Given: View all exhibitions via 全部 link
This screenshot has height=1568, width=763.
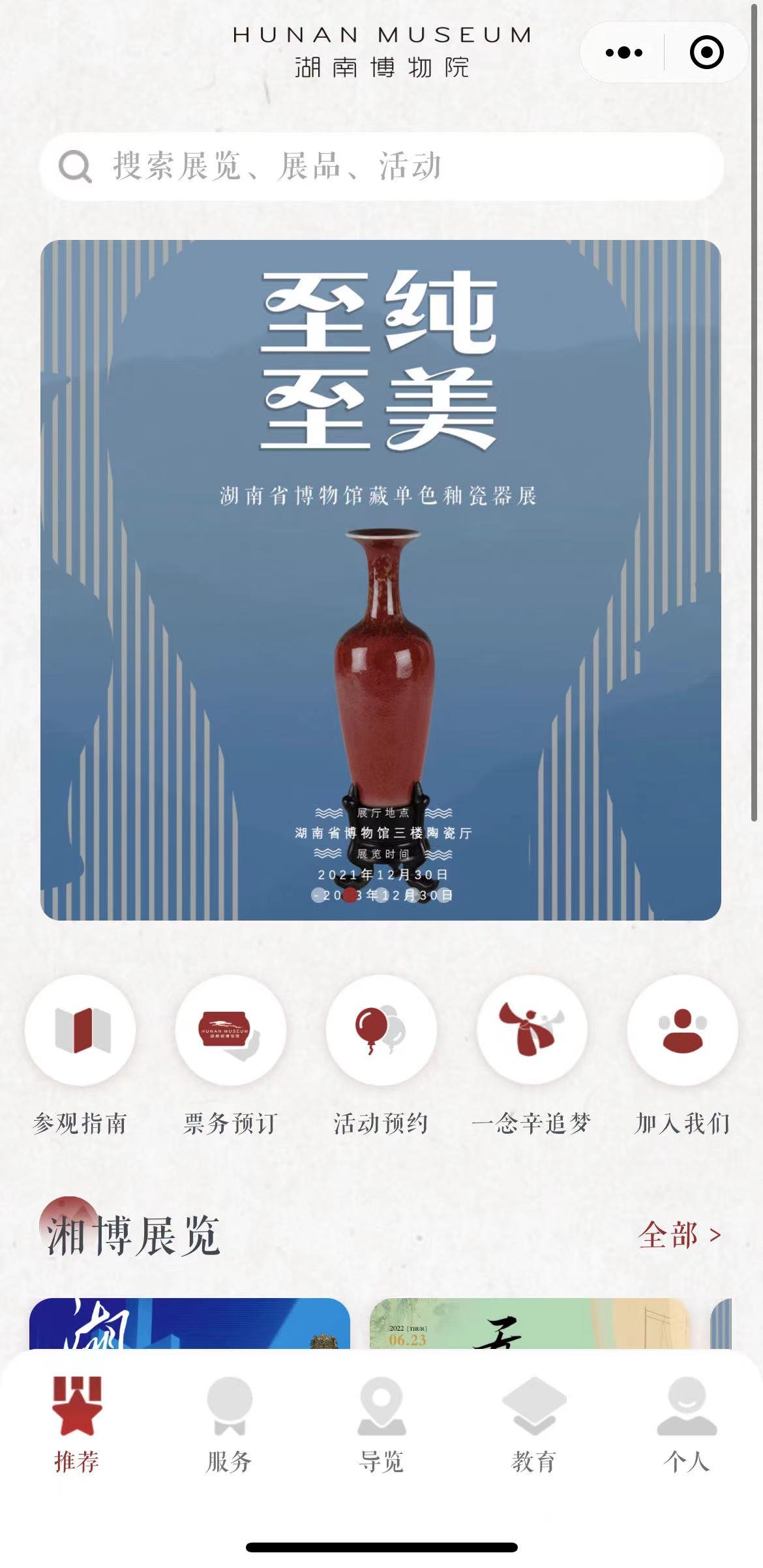Looking at the screenshot, I should tap(679, 1235).
